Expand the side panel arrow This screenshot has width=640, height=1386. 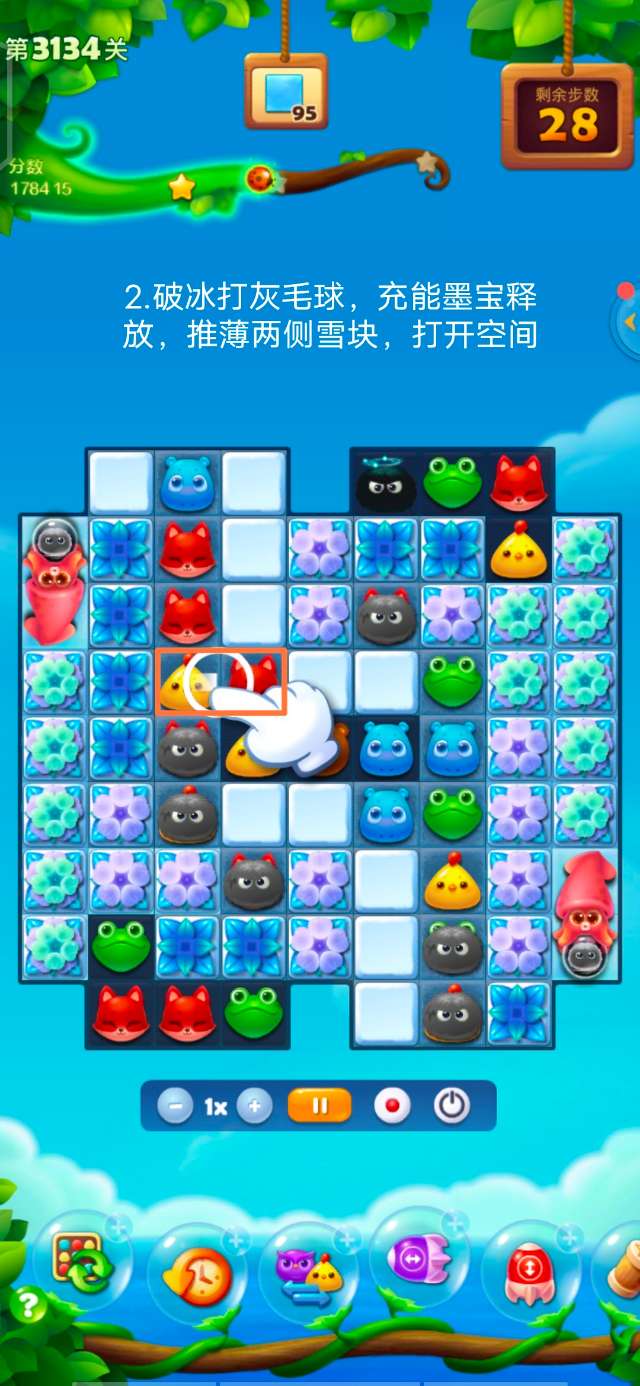(x=629, y=322)
